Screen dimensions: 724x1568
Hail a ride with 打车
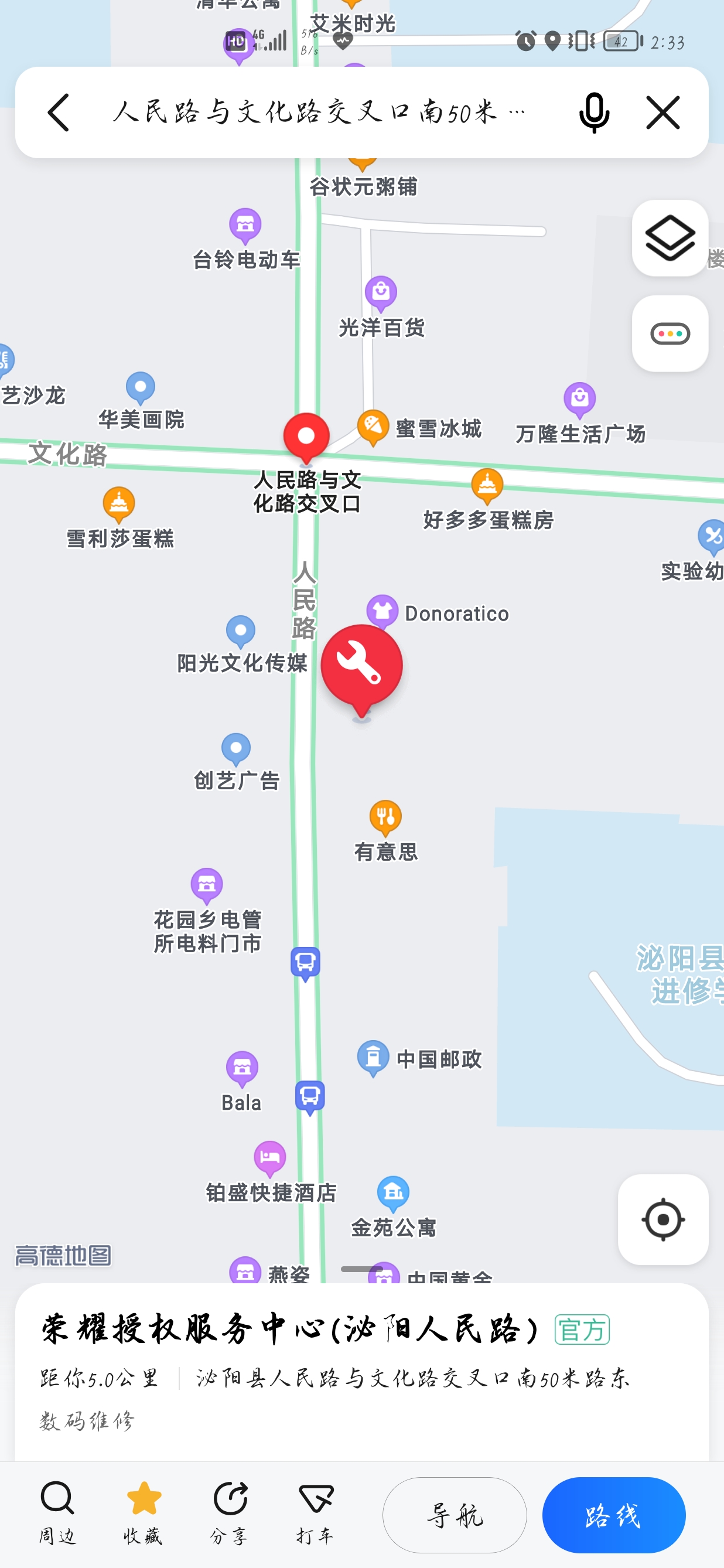click(315, 1514)
